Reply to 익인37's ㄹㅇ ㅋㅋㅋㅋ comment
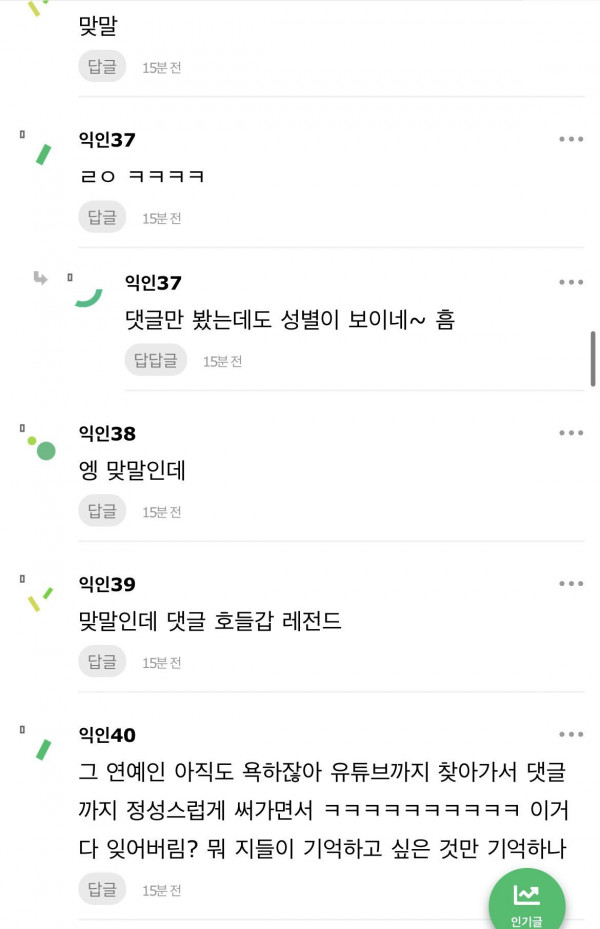This screenshot has width=600, height=929. tap(102, 217)
